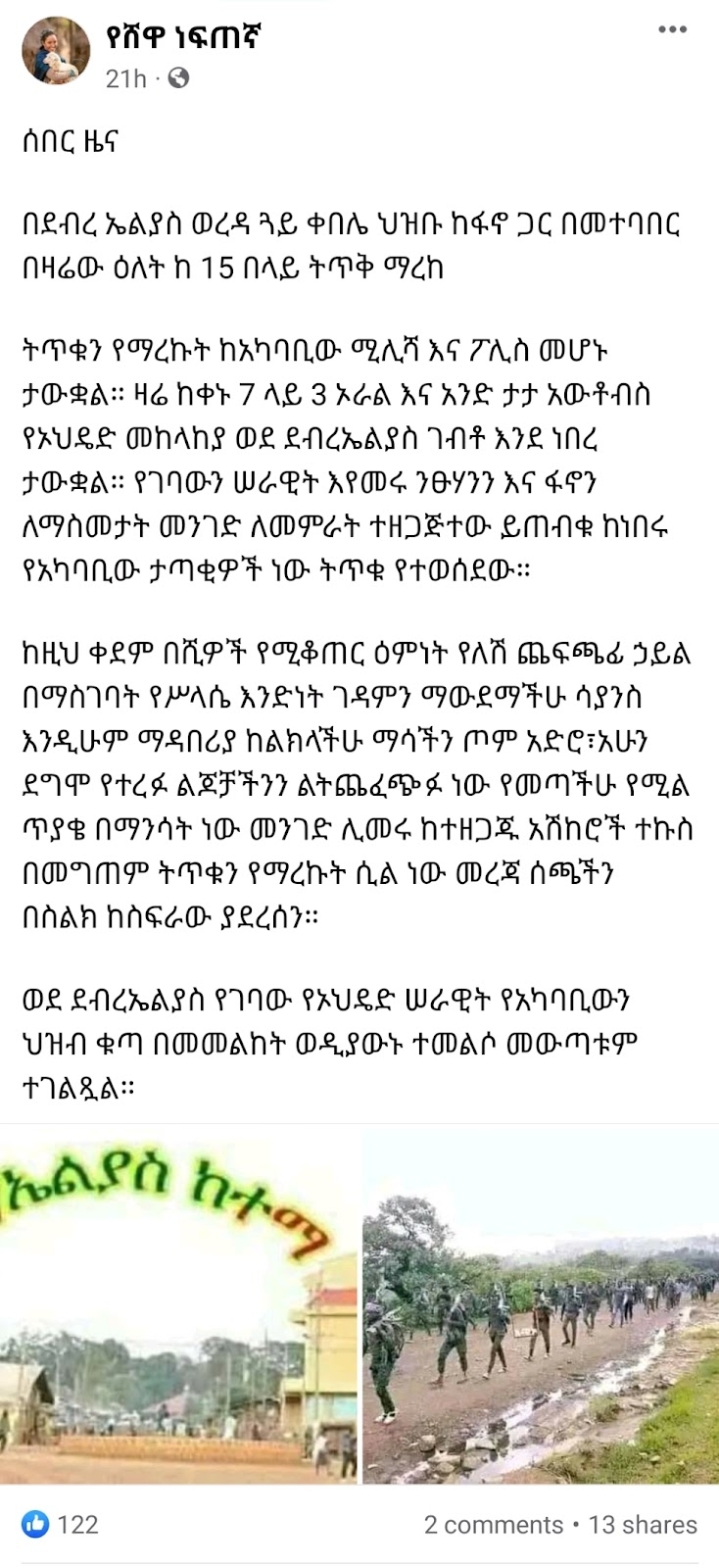Open the left photo with green Amharic text
Viewport: 719px width, 1568px height.
[x=179, y=1304]
